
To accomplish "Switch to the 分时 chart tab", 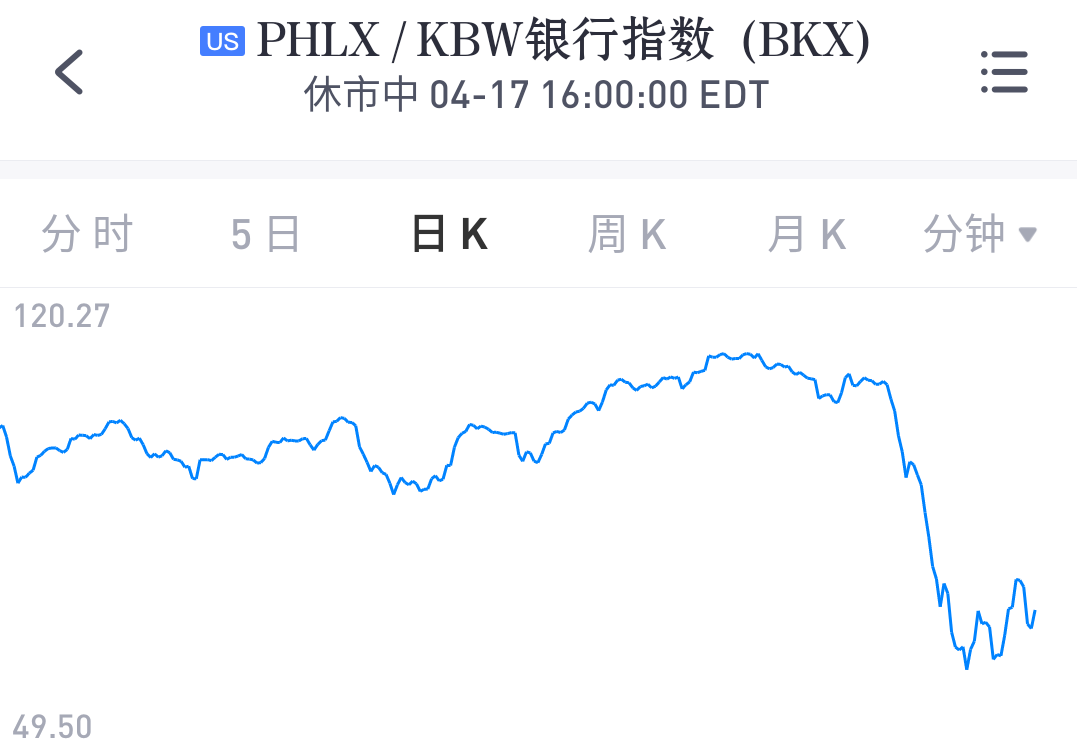I will tap(87, 236).
